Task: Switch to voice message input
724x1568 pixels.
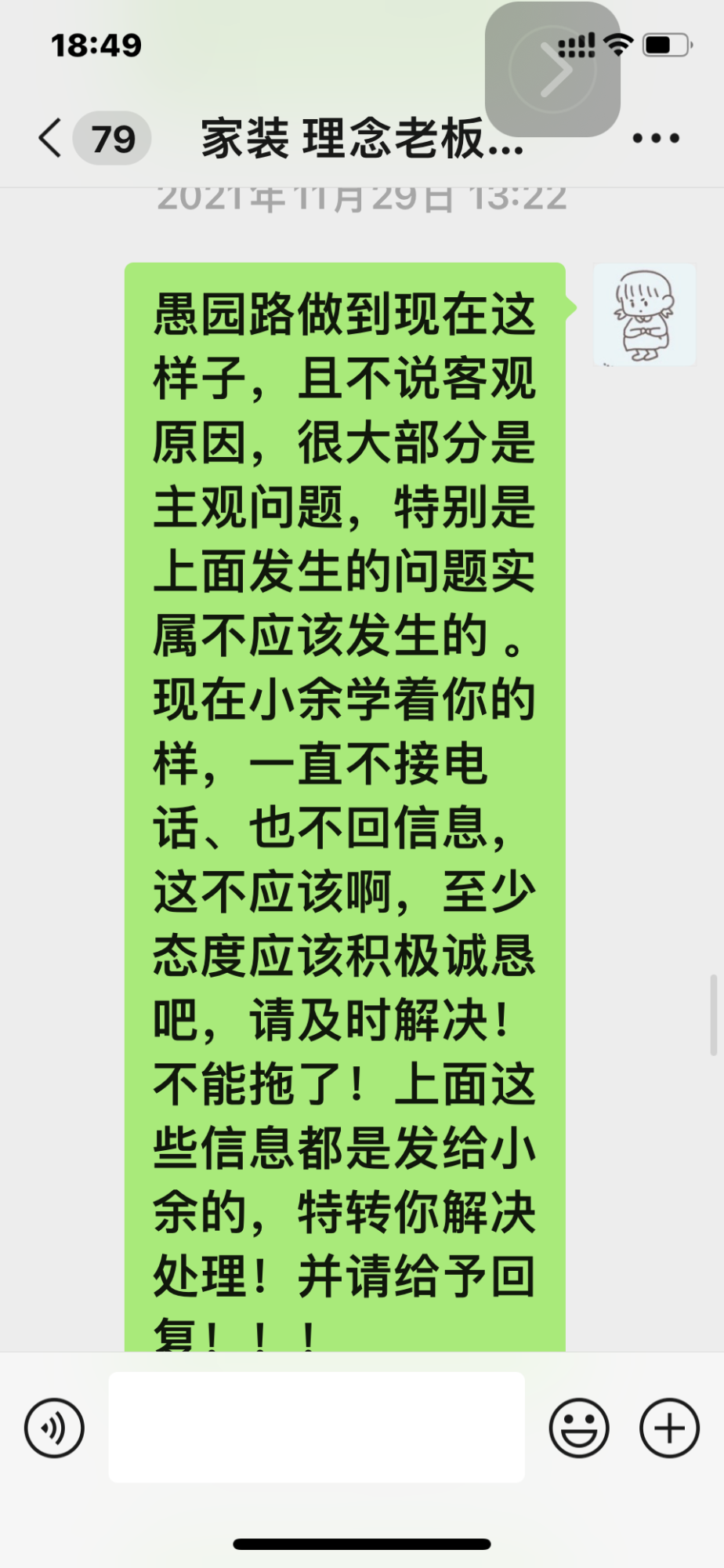Action: point(54,1428)
